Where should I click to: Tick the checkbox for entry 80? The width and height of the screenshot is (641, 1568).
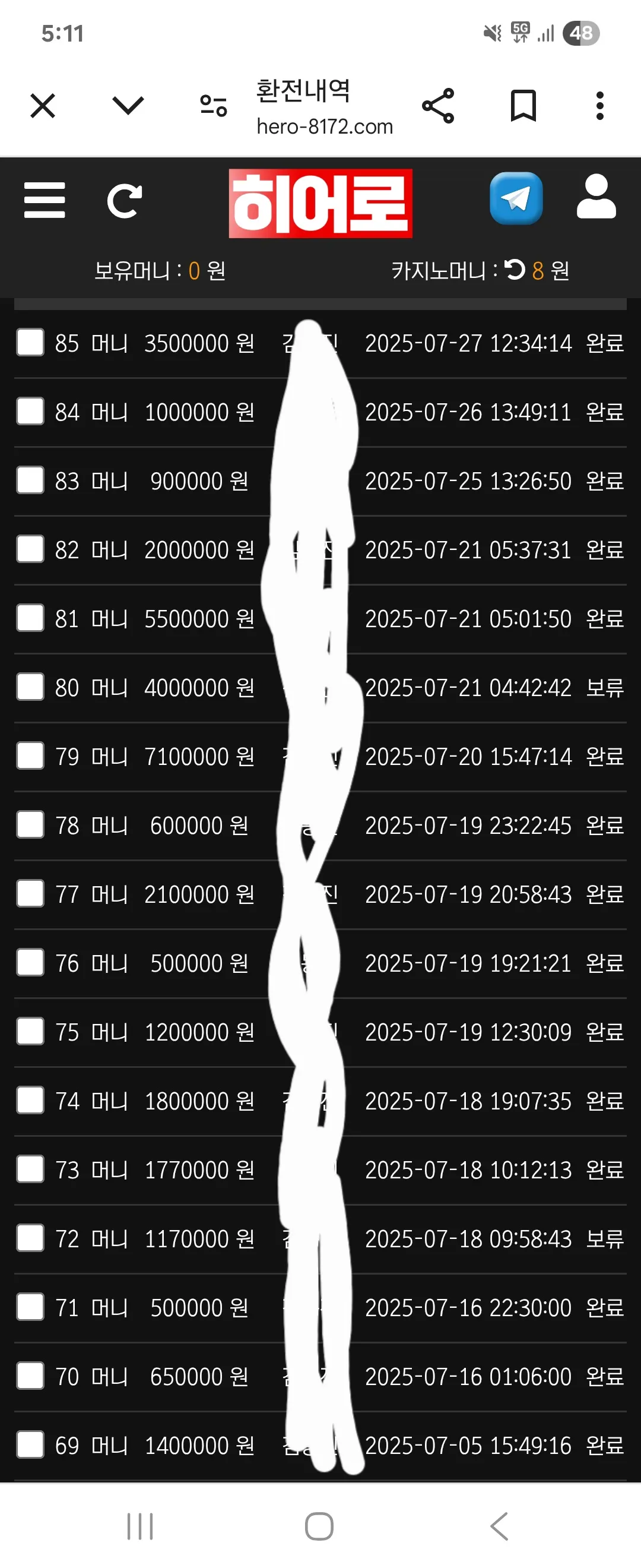30,687
